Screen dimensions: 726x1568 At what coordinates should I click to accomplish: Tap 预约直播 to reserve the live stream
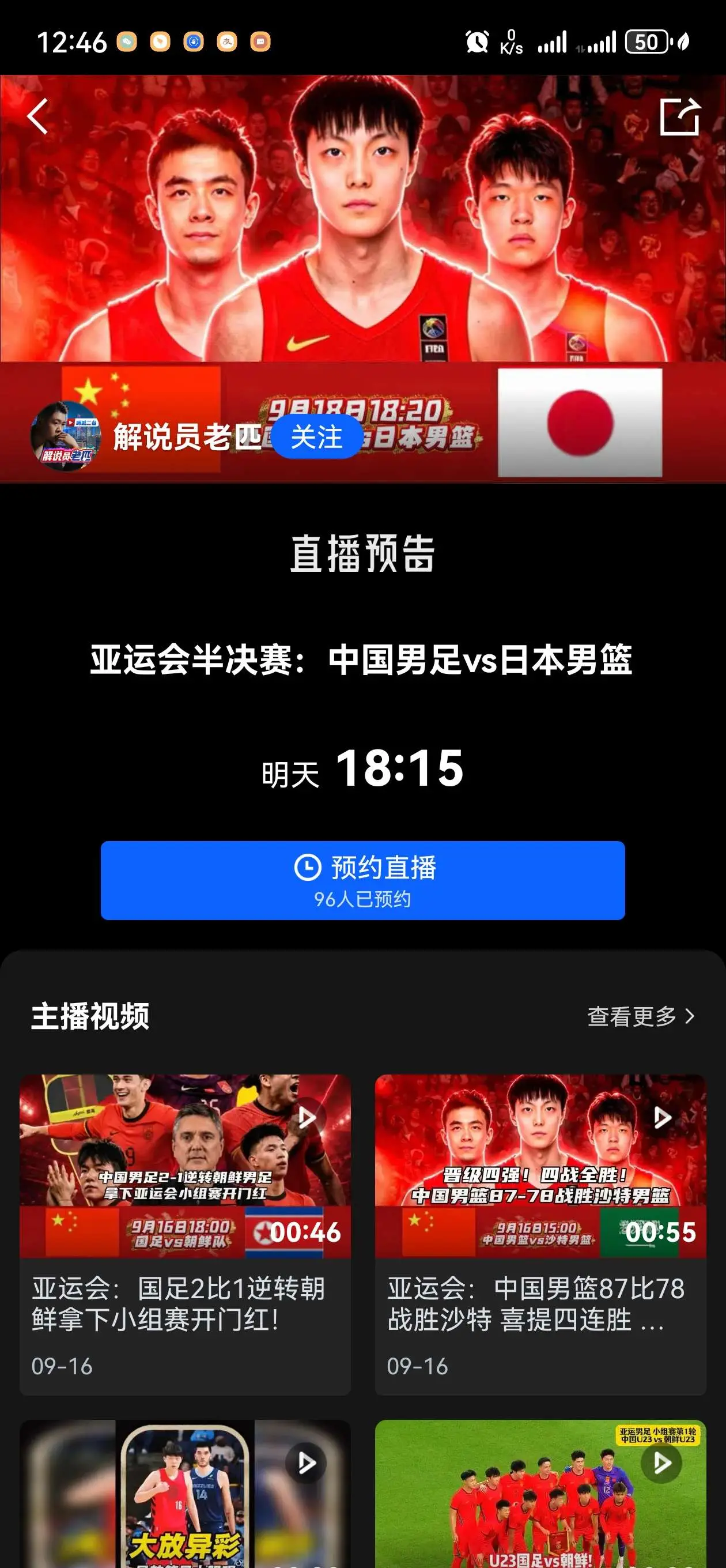pos(362,880)
